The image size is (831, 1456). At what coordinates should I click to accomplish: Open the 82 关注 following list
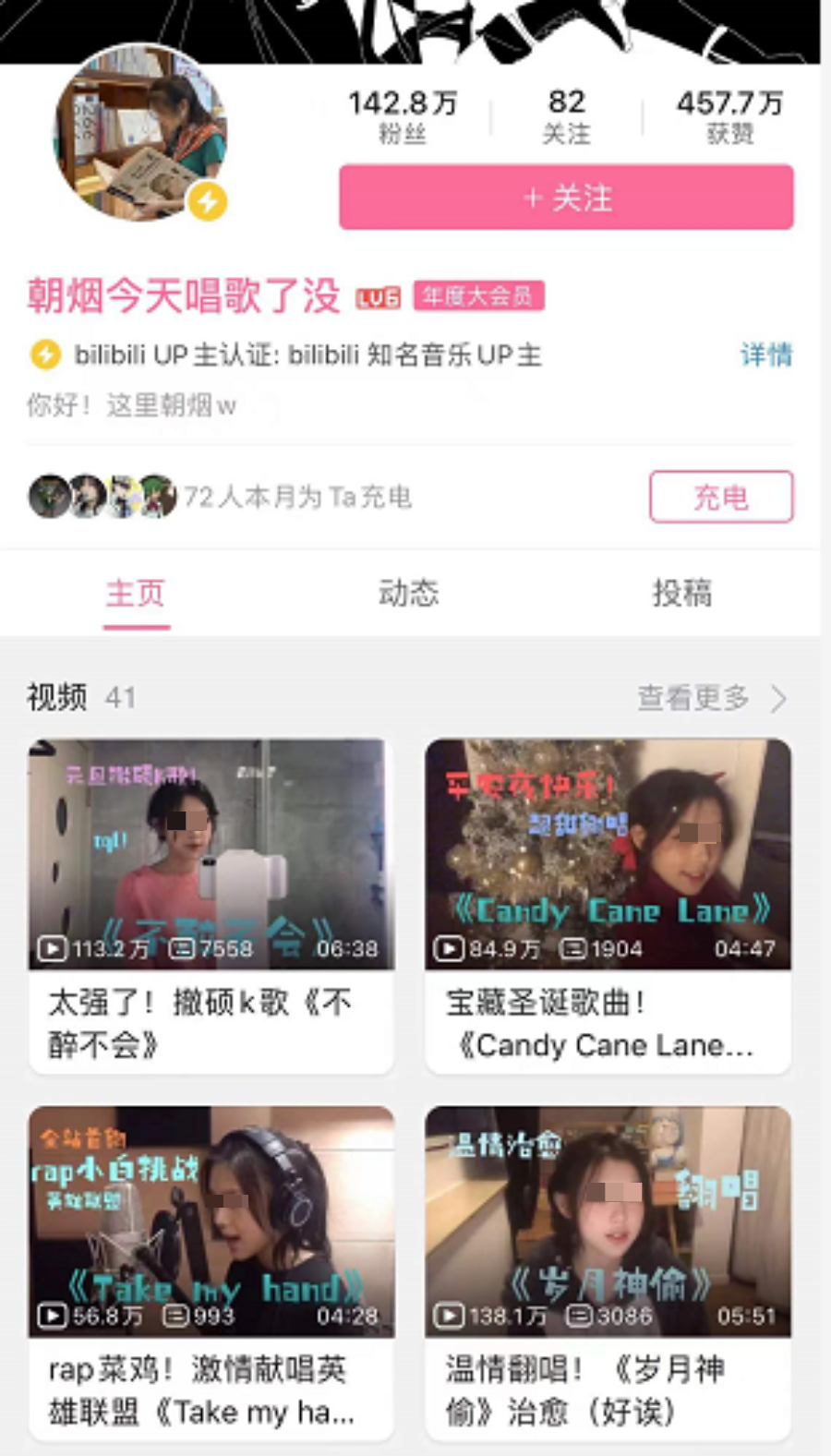click(x=566, y=116)
